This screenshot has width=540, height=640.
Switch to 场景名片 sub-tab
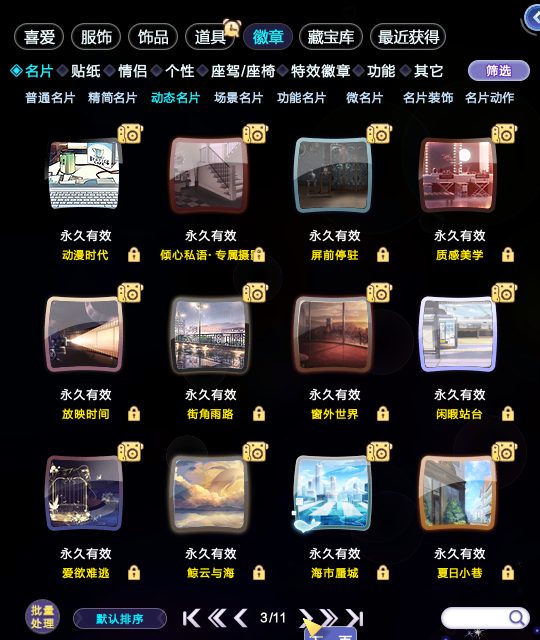[238, 98]
